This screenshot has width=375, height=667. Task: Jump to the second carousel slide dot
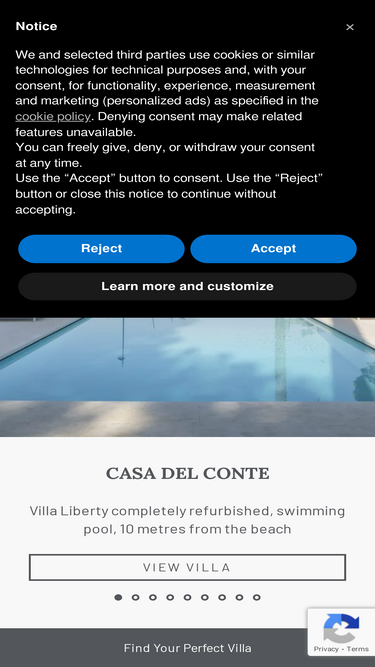point(136,597)
